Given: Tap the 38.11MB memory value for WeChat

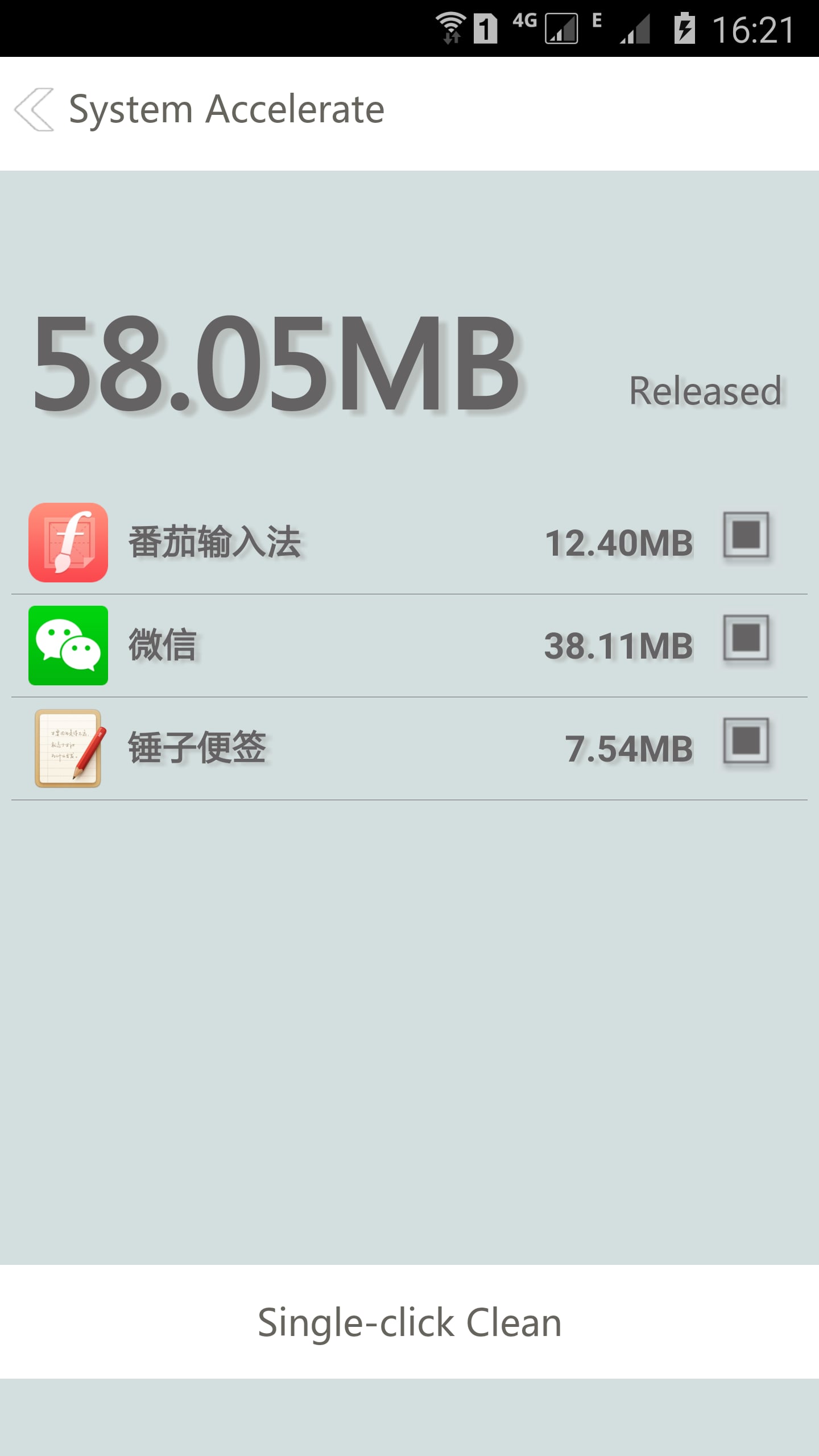Looking at the screenshot, I should (x=618, y=644).
